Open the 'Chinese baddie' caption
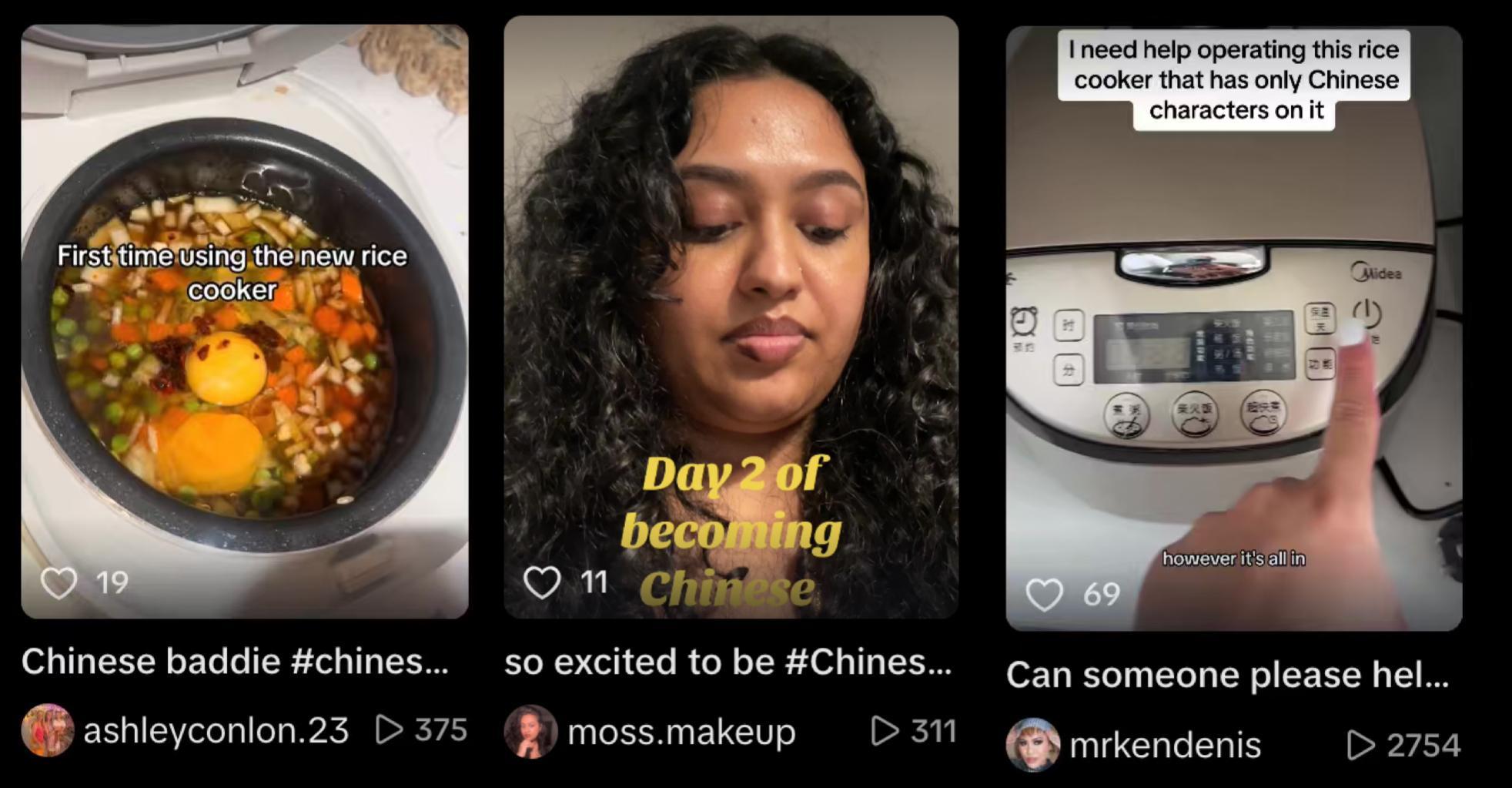Viewport: 1512px width, 788px height. click(235, 661)
